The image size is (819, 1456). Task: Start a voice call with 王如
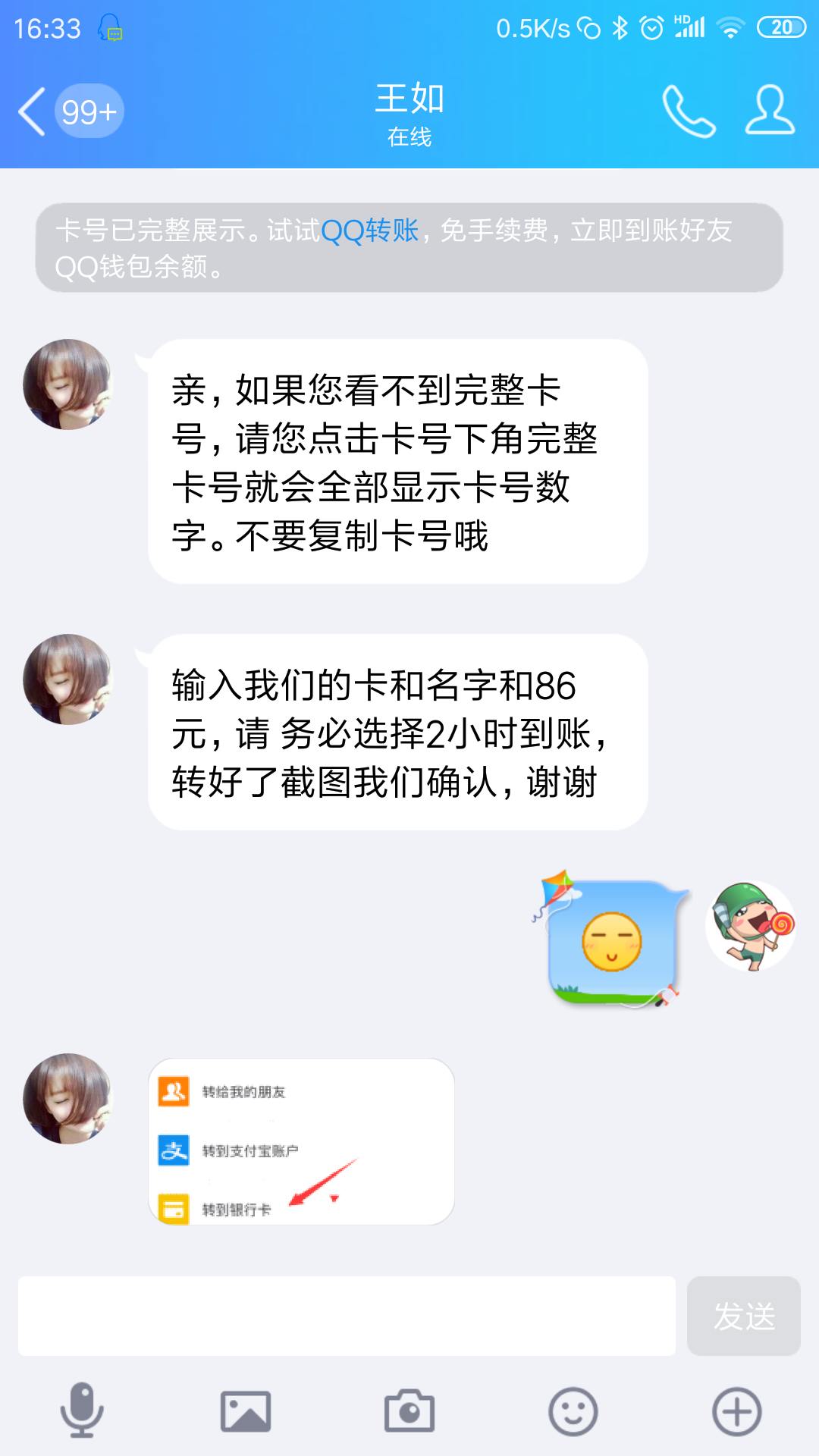coord(688,111)
